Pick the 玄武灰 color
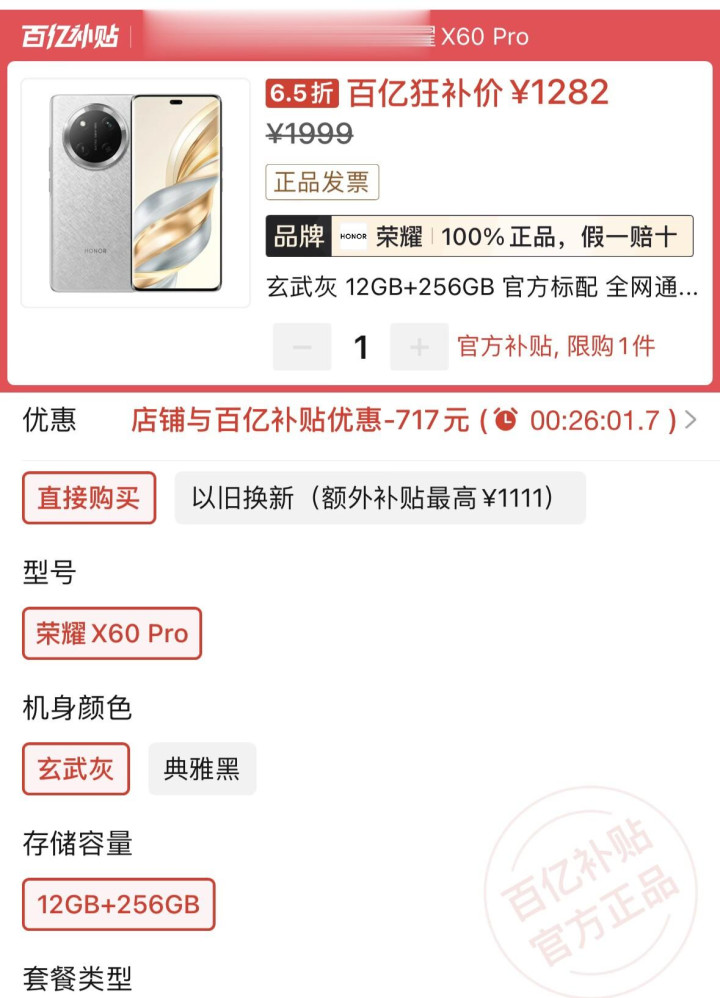The image size is (720, 998). [76, 769]
